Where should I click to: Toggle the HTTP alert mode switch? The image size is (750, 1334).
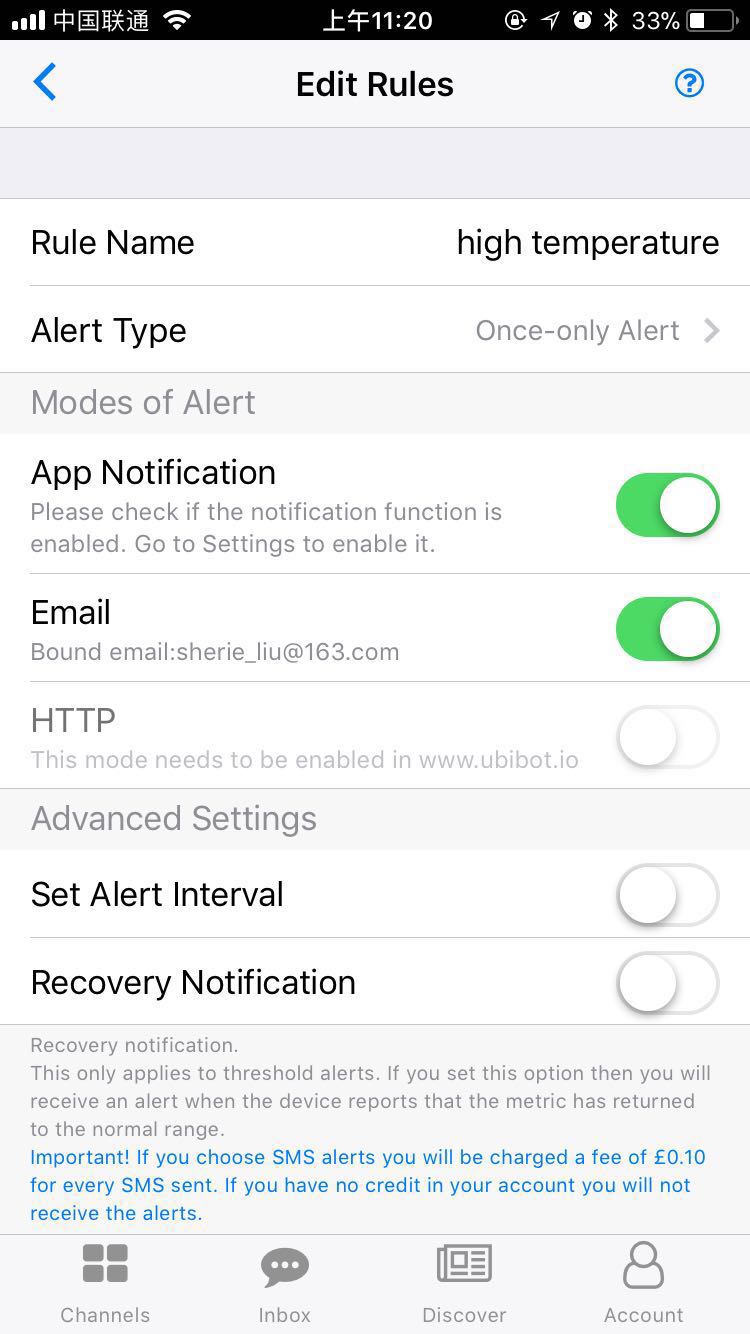pyautogui.click(x=667, y=737)
